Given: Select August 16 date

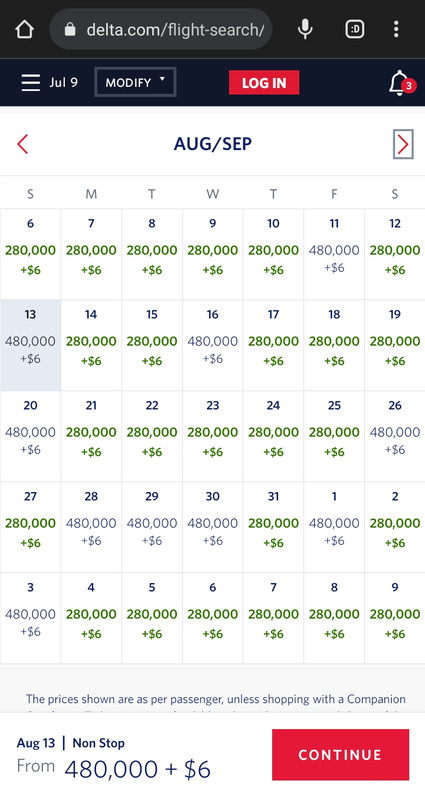Looking at the screenshot, I should tap(213, 345).
